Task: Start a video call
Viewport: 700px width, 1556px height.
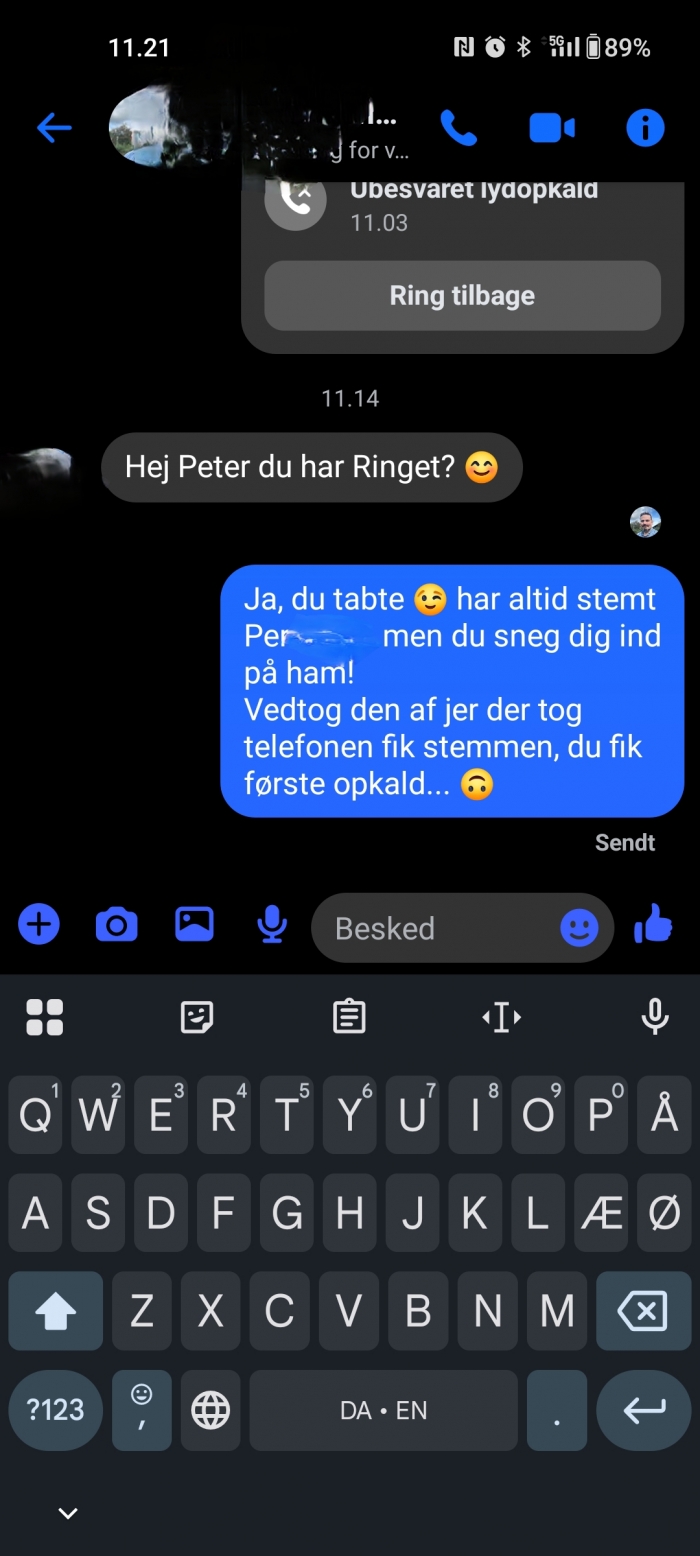Action: [552, 128]
